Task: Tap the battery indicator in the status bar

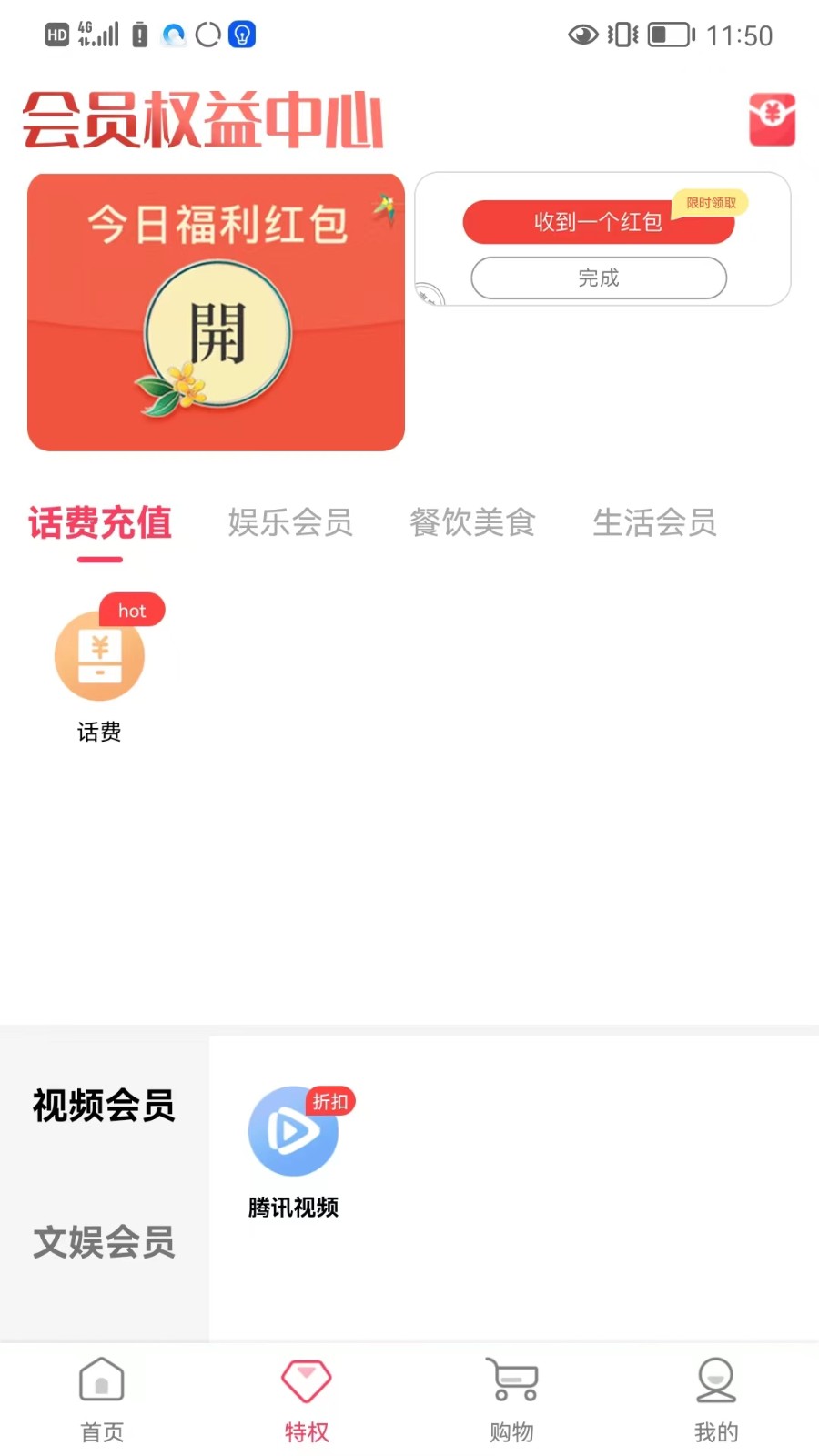Action: point(667,35)
